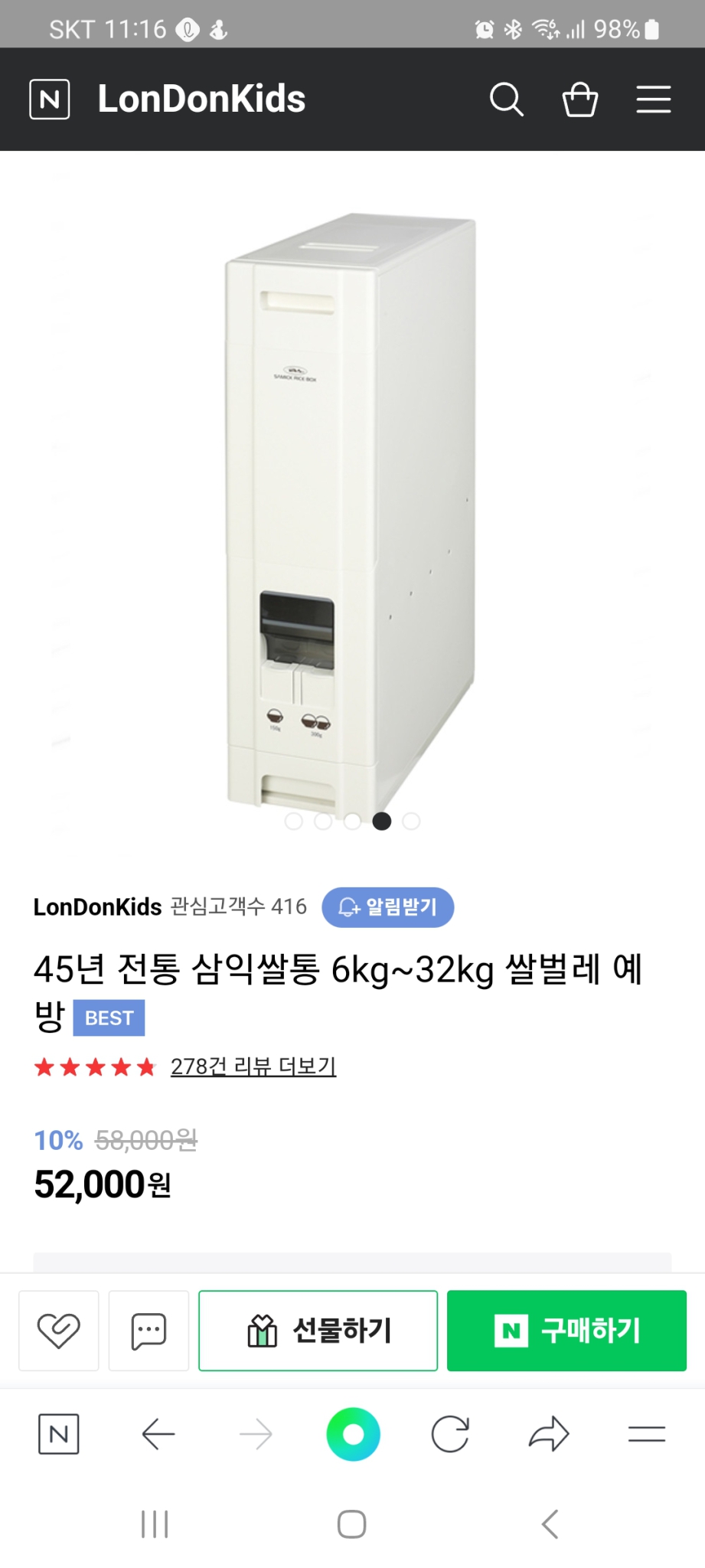Open the 278건 리뷰 더보기 link

pyautogui.click(x=253, y=1065)
